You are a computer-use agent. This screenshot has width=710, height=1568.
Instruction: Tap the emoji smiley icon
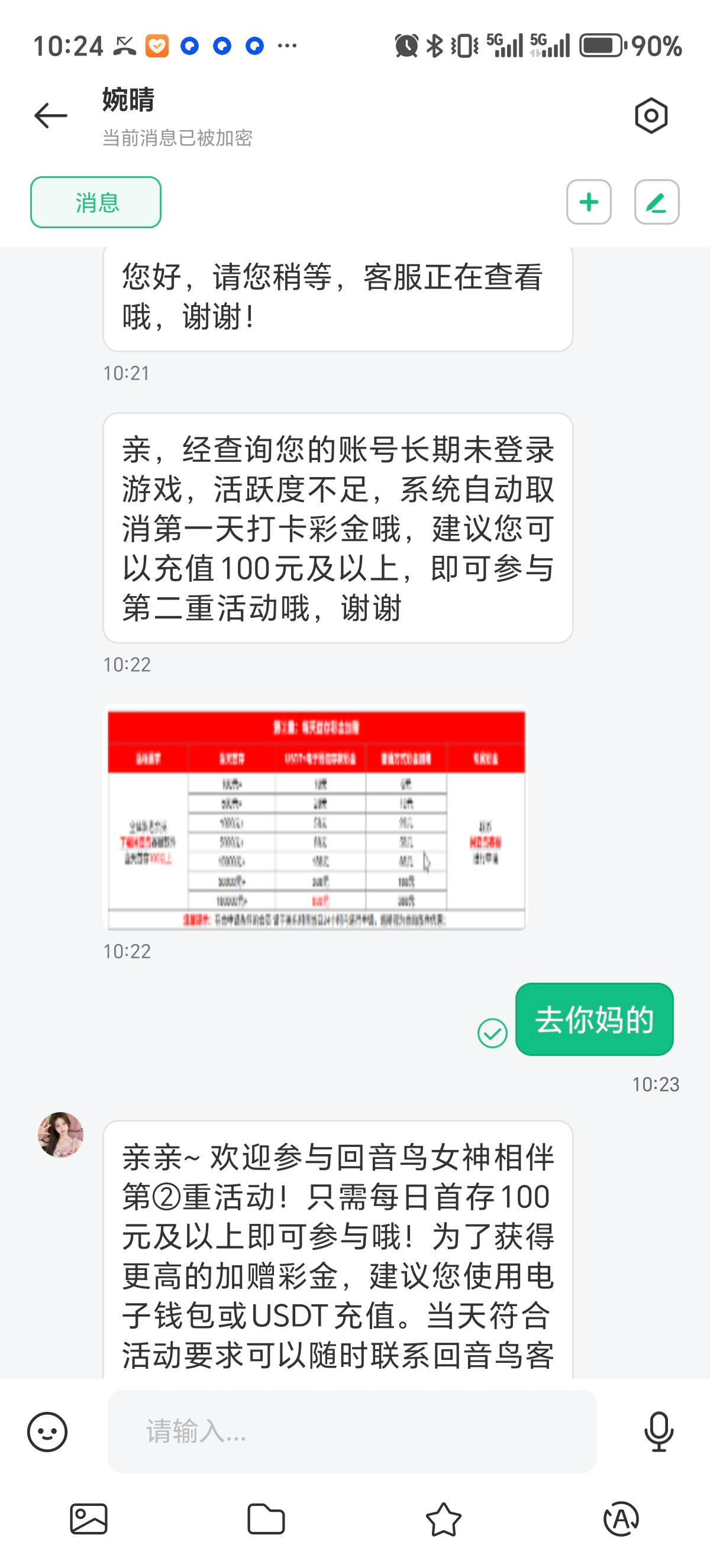tap(47, 1431)
